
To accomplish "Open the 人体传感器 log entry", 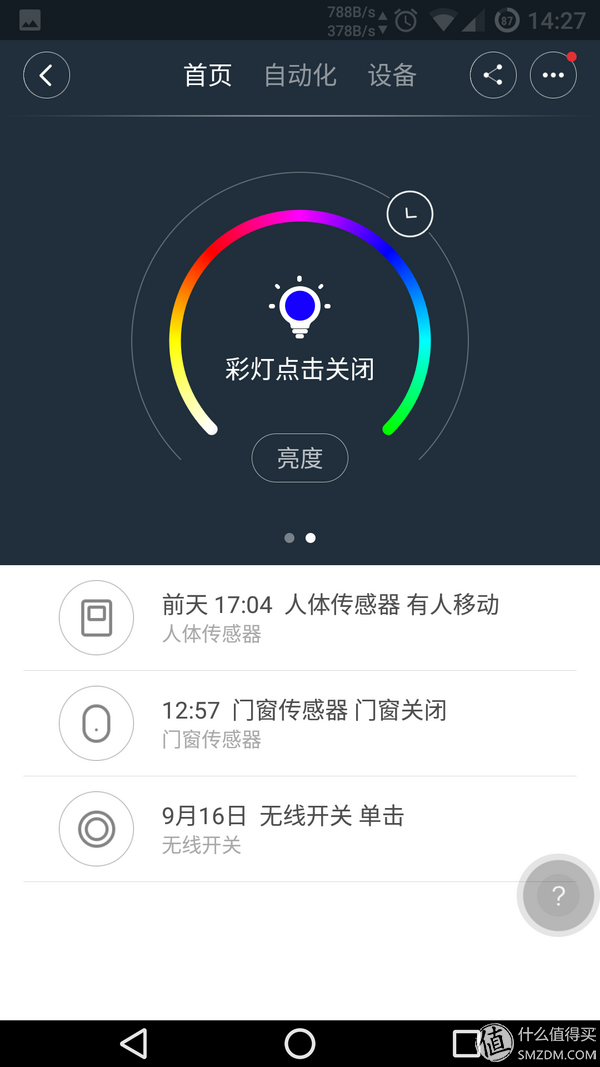I will [300, 618].
